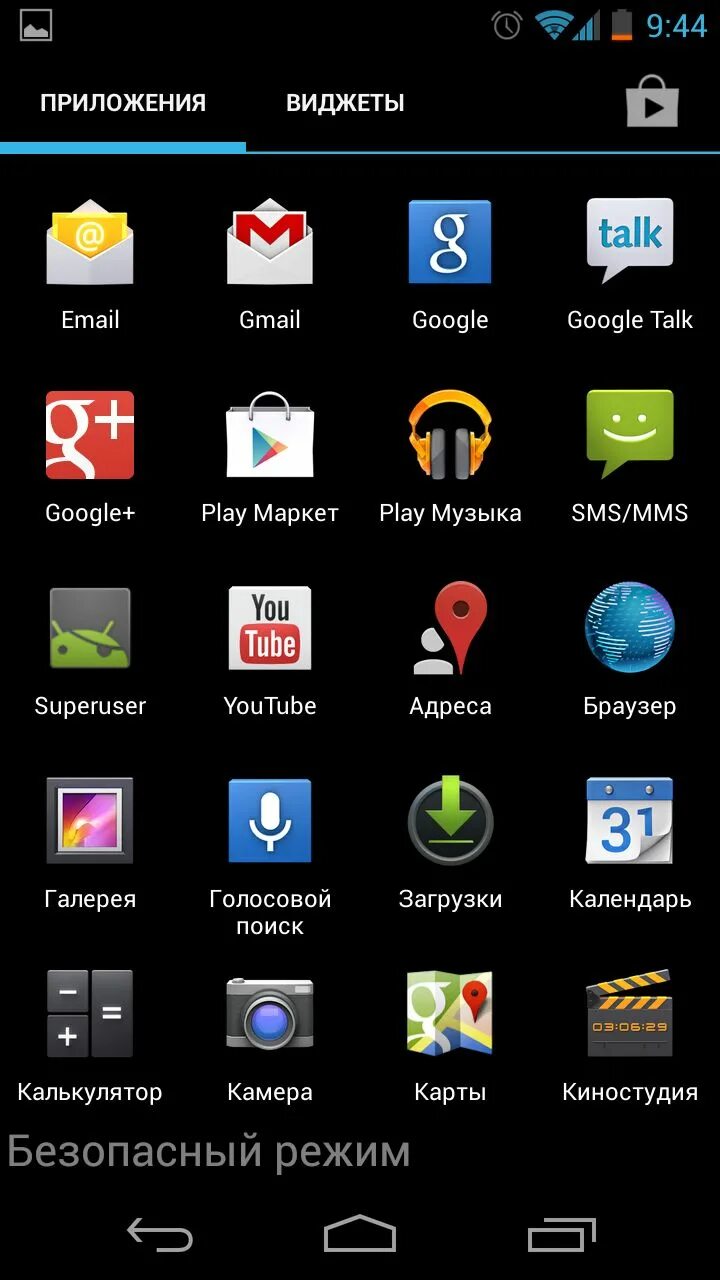
Task: Open the Play Store shortcut icon
Action: pos(652,101)
